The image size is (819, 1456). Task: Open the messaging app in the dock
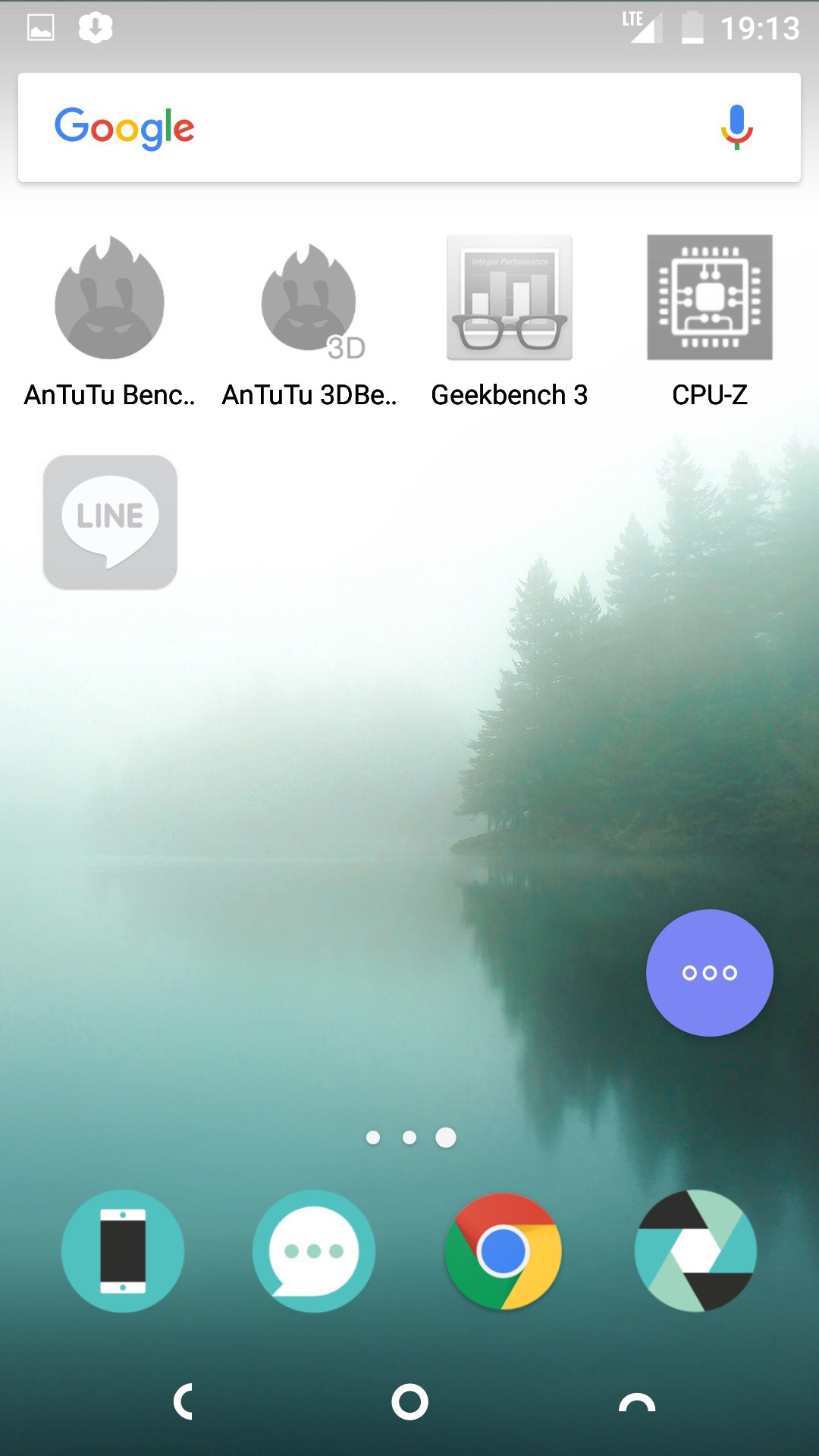[x=314, y=1251]
